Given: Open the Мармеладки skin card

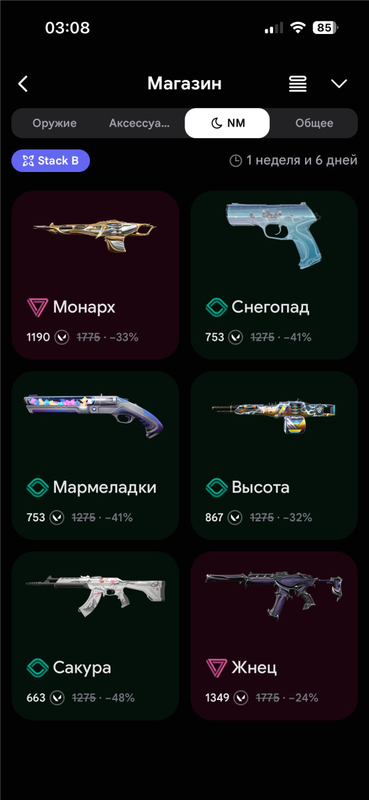Looking at the screenshot, I should [95, 456].
